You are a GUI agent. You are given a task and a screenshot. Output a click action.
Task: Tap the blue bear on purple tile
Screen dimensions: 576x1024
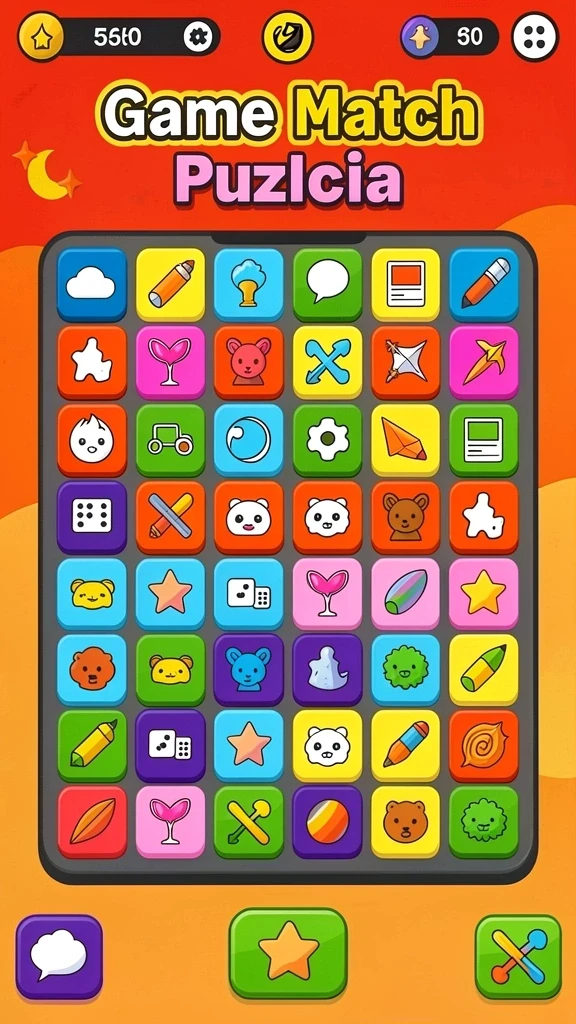coord(249,670)
